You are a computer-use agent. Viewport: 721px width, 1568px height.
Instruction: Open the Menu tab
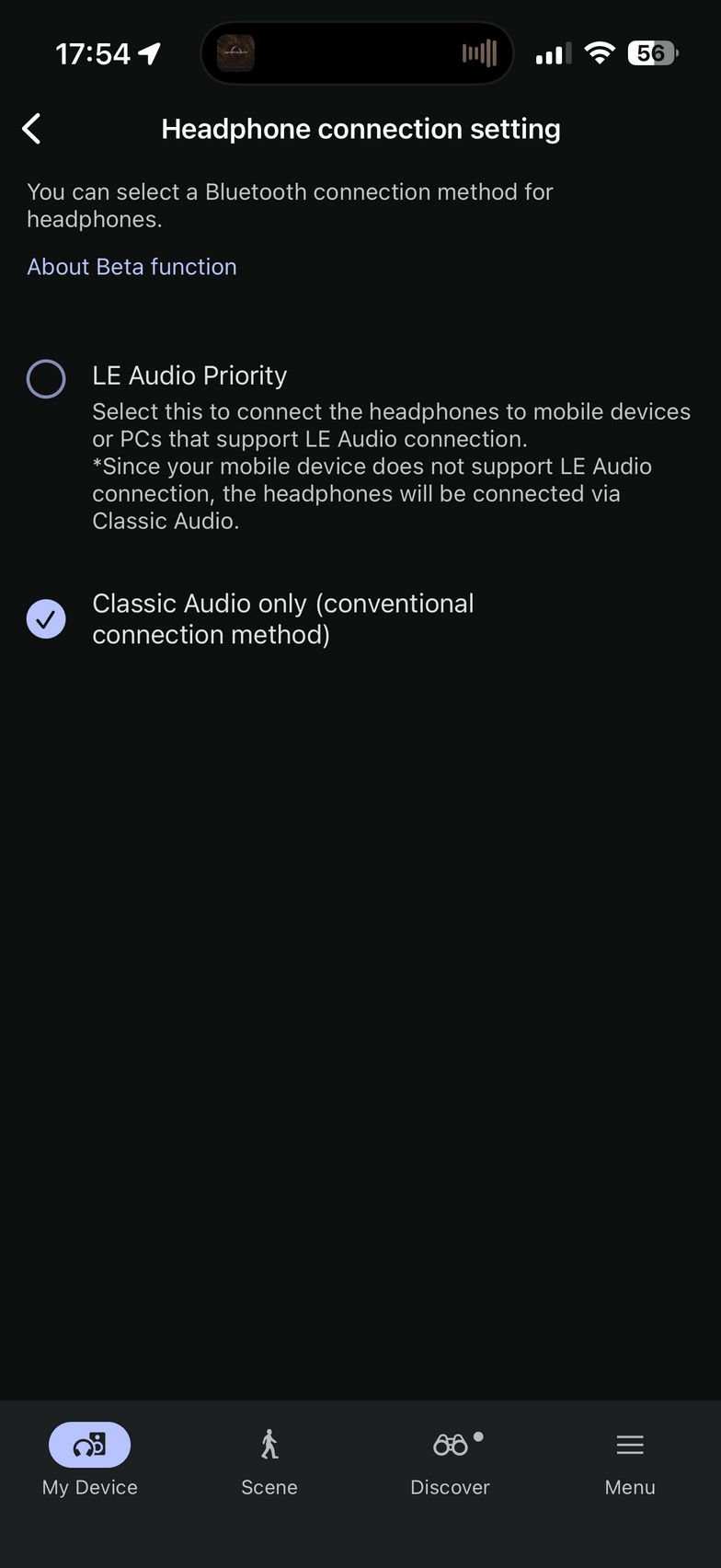coord(630,1460)
